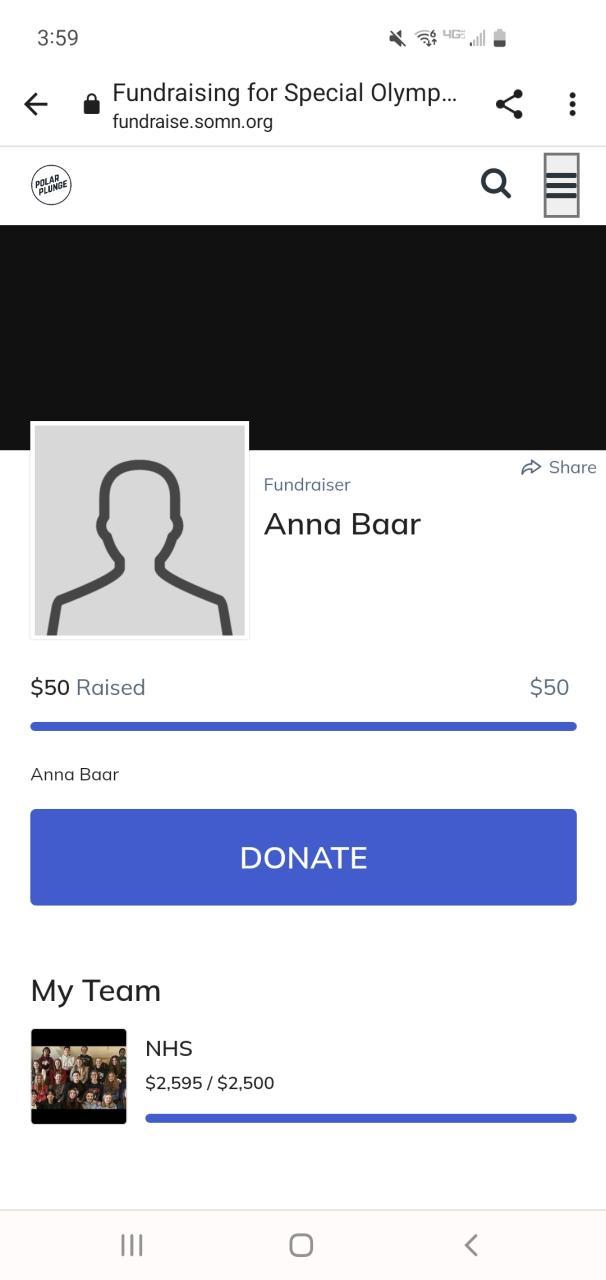Open the site search
Screen dimensions: 606x1280
[496, 184]
